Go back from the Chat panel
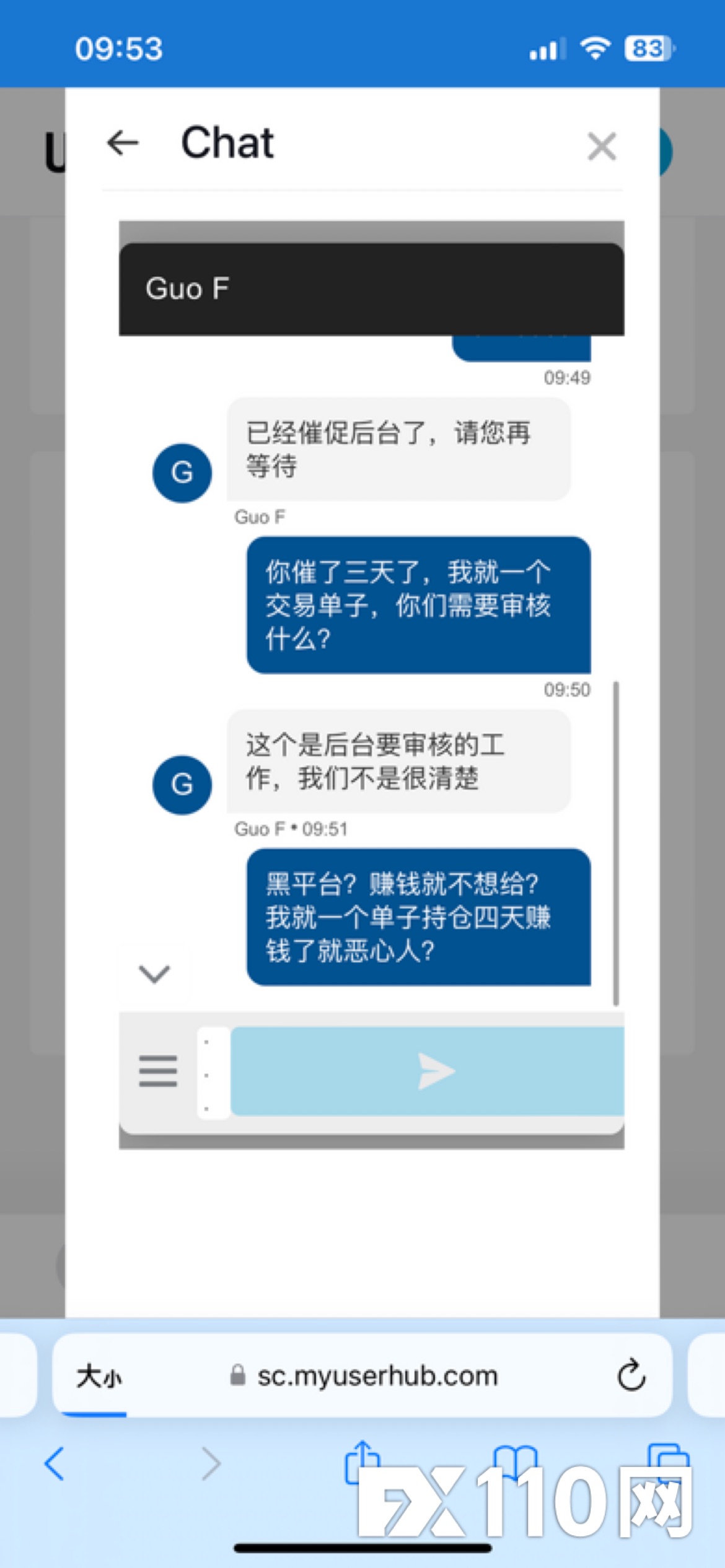The height and width of the screenshot is (1568, 725). pos(123,143)
